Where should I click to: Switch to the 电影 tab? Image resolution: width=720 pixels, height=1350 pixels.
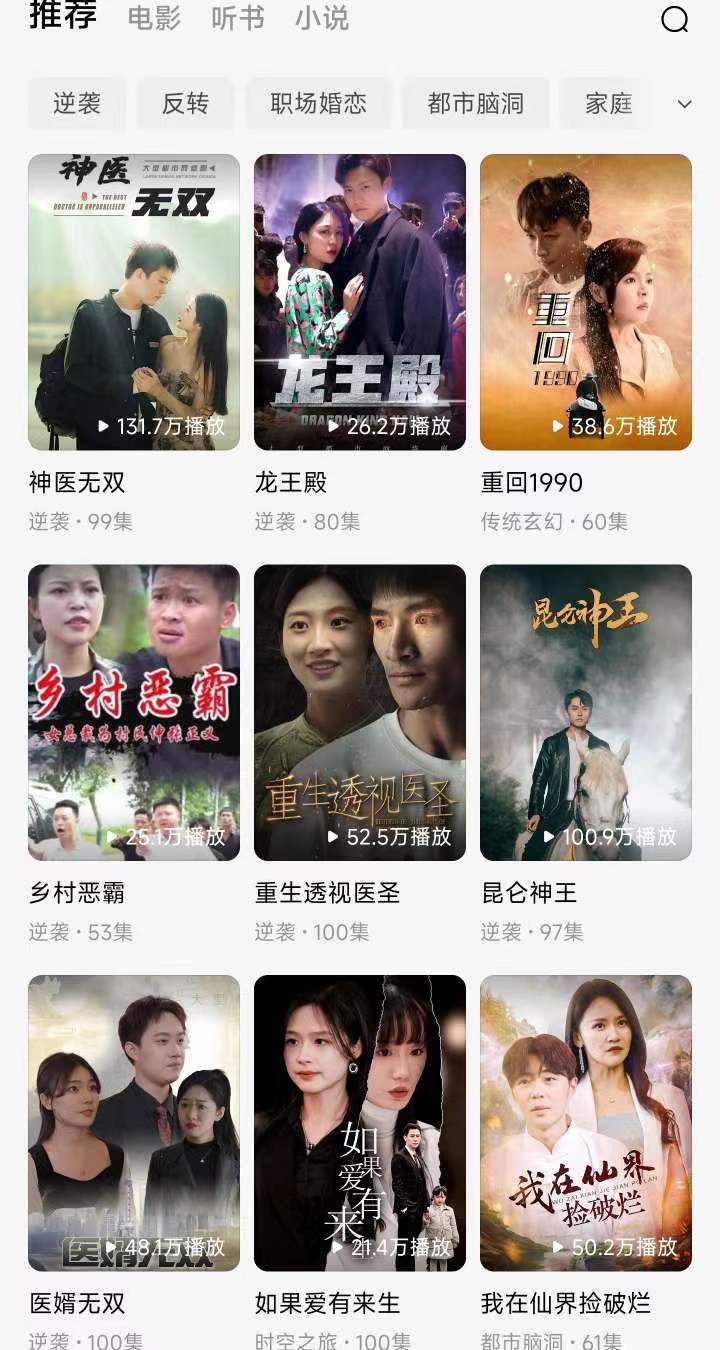[154, 18]
